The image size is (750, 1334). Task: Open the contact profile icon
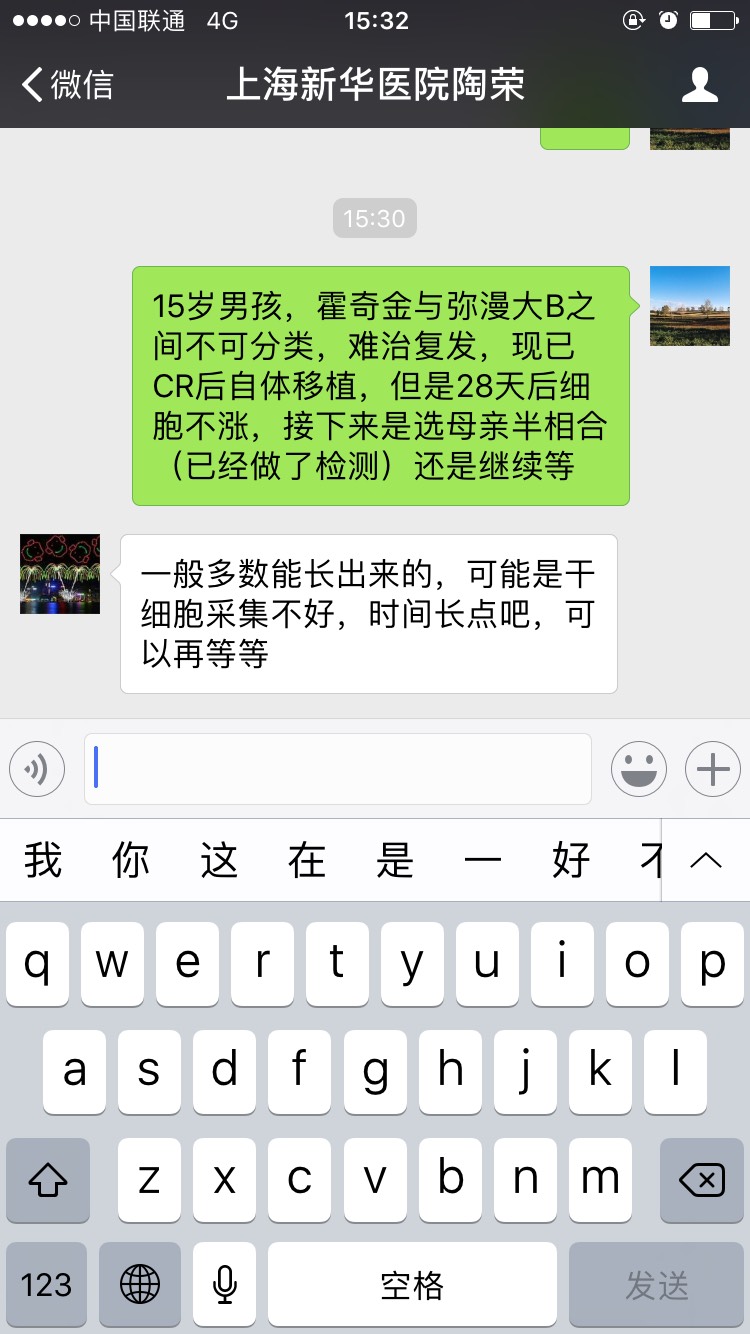point(699,85)
